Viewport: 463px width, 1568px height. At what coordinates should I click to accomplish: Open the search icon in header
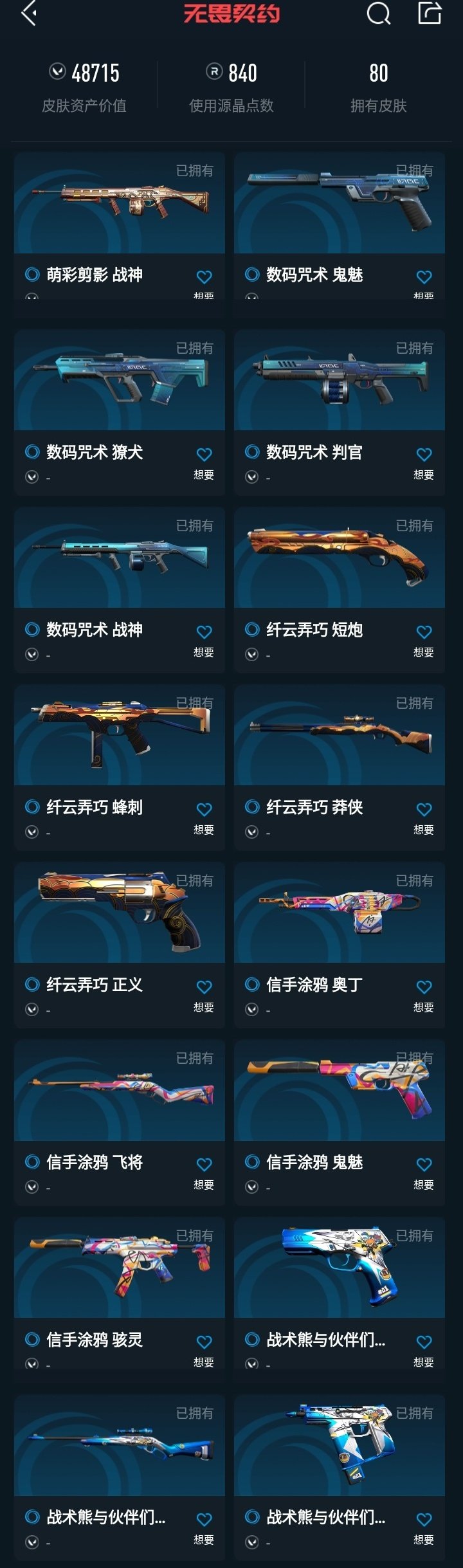(x=378, y=14)
